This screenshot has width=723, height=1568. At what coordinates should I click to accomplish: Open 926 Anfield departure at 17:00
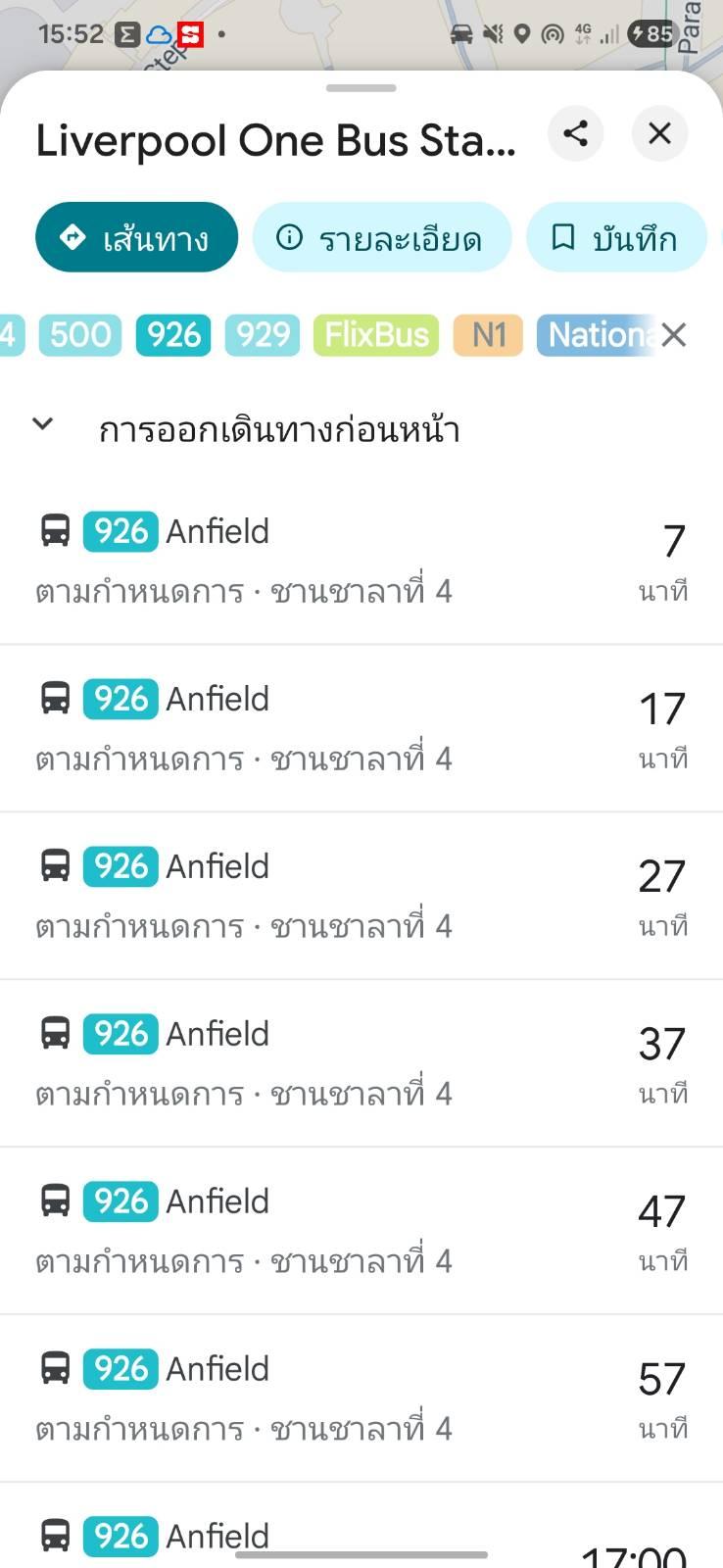[361, 1537]
